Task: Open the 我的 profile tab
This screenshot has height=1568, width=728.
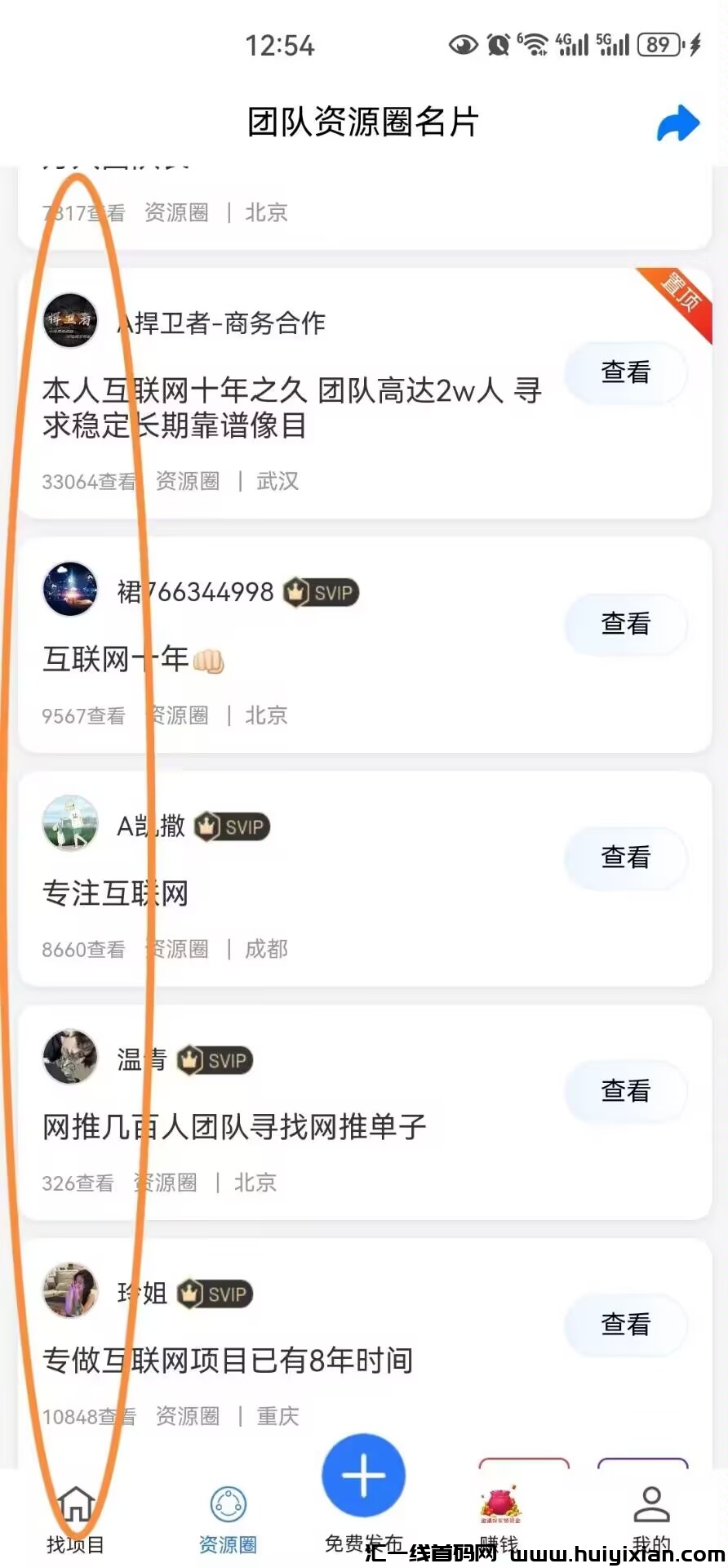Action: (x=651, y=1519)
